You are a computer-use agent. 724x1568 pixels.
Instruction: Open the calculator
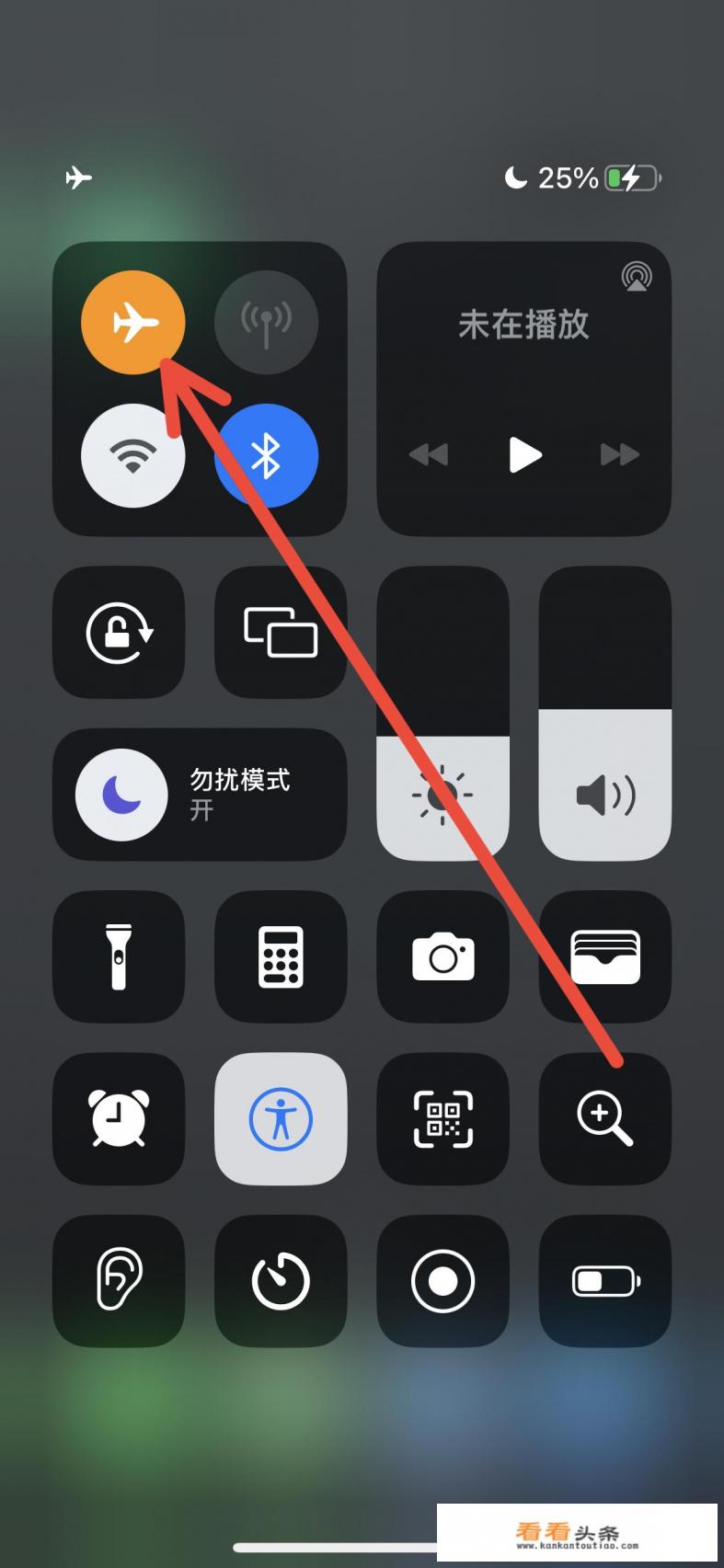[281, 956]
